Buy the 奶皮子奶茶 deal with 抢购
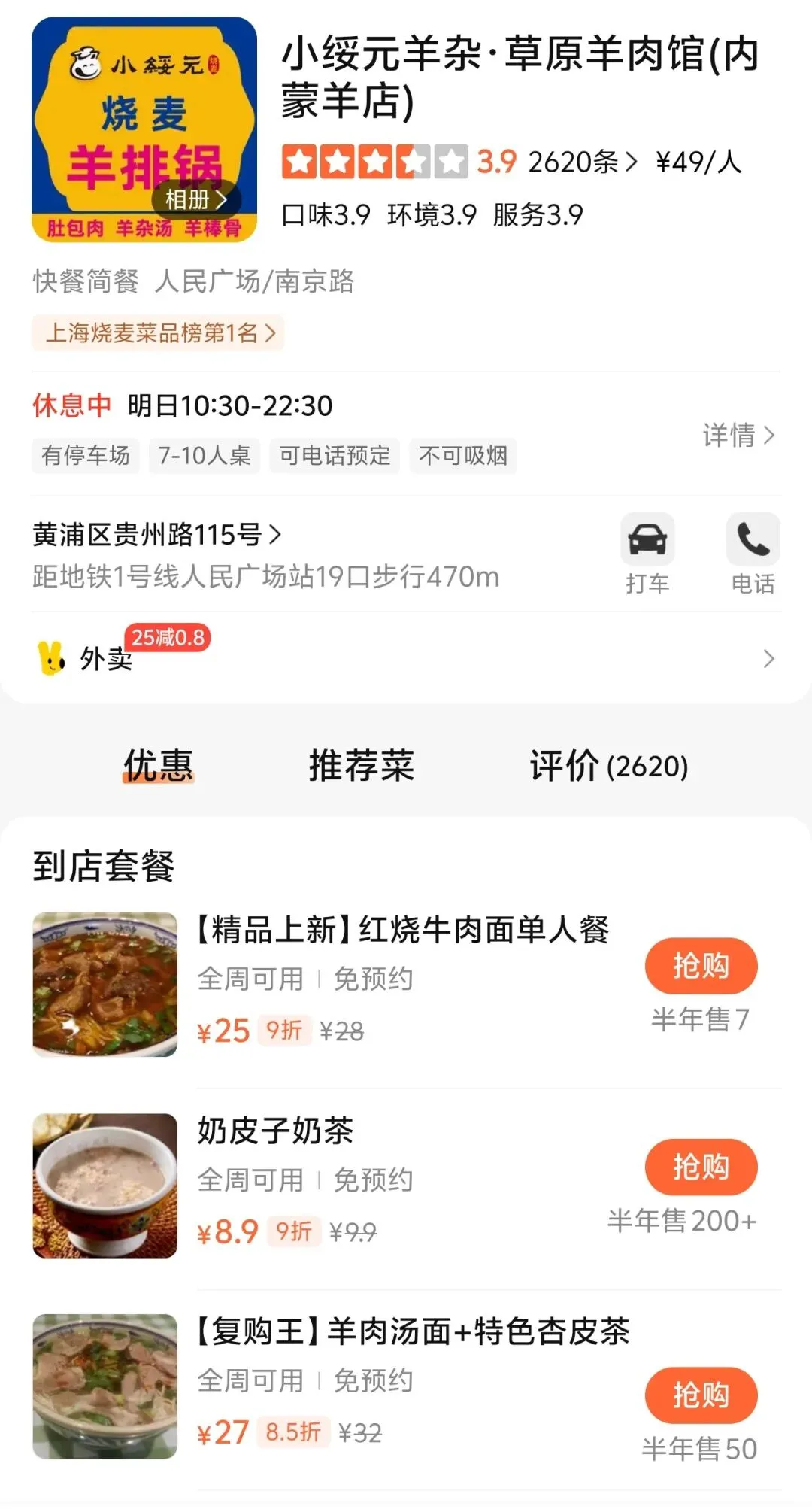 [x=701, y=1167]
